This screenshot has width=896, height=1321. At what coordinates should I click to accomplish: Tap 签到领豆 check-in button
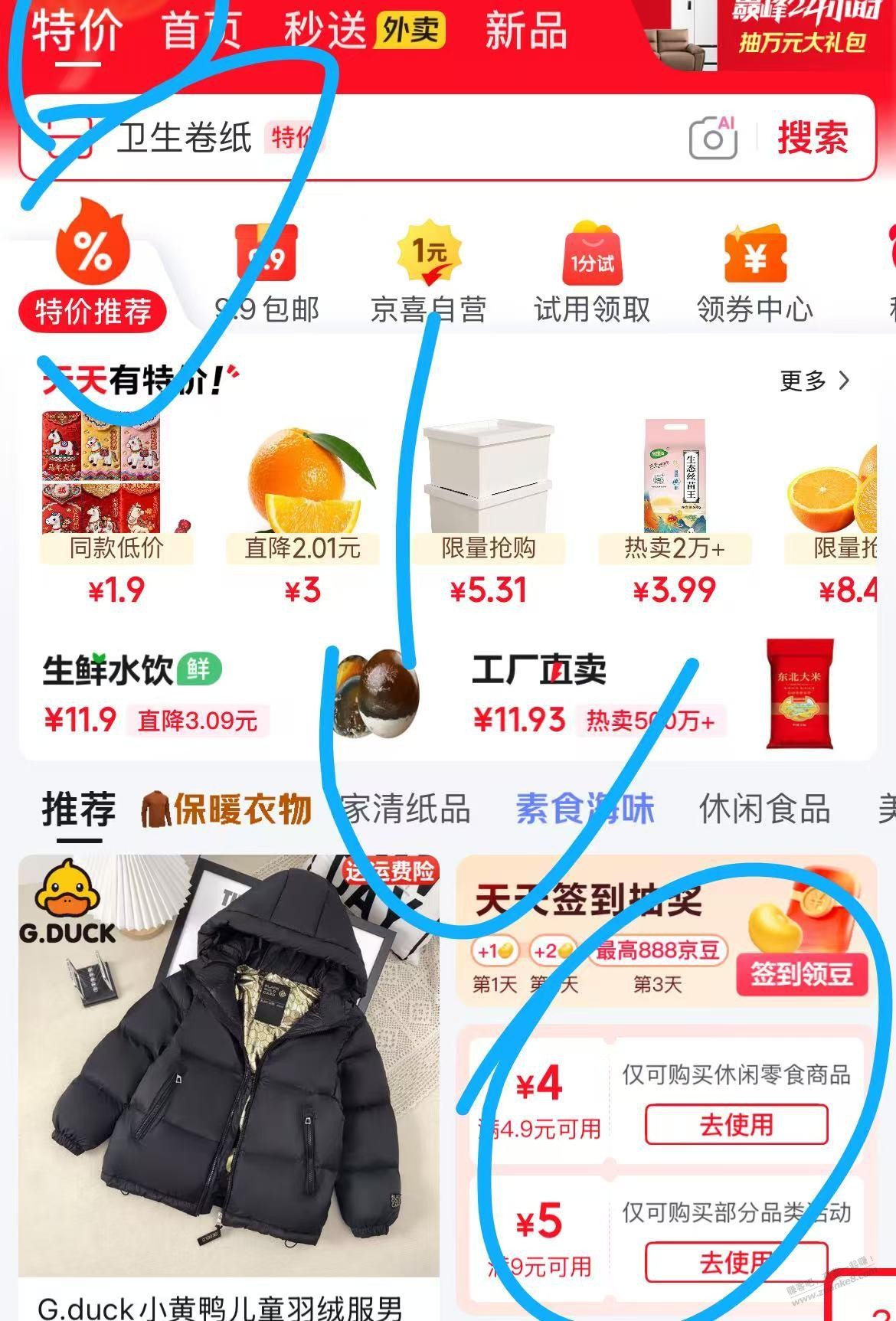pos(801,974)
